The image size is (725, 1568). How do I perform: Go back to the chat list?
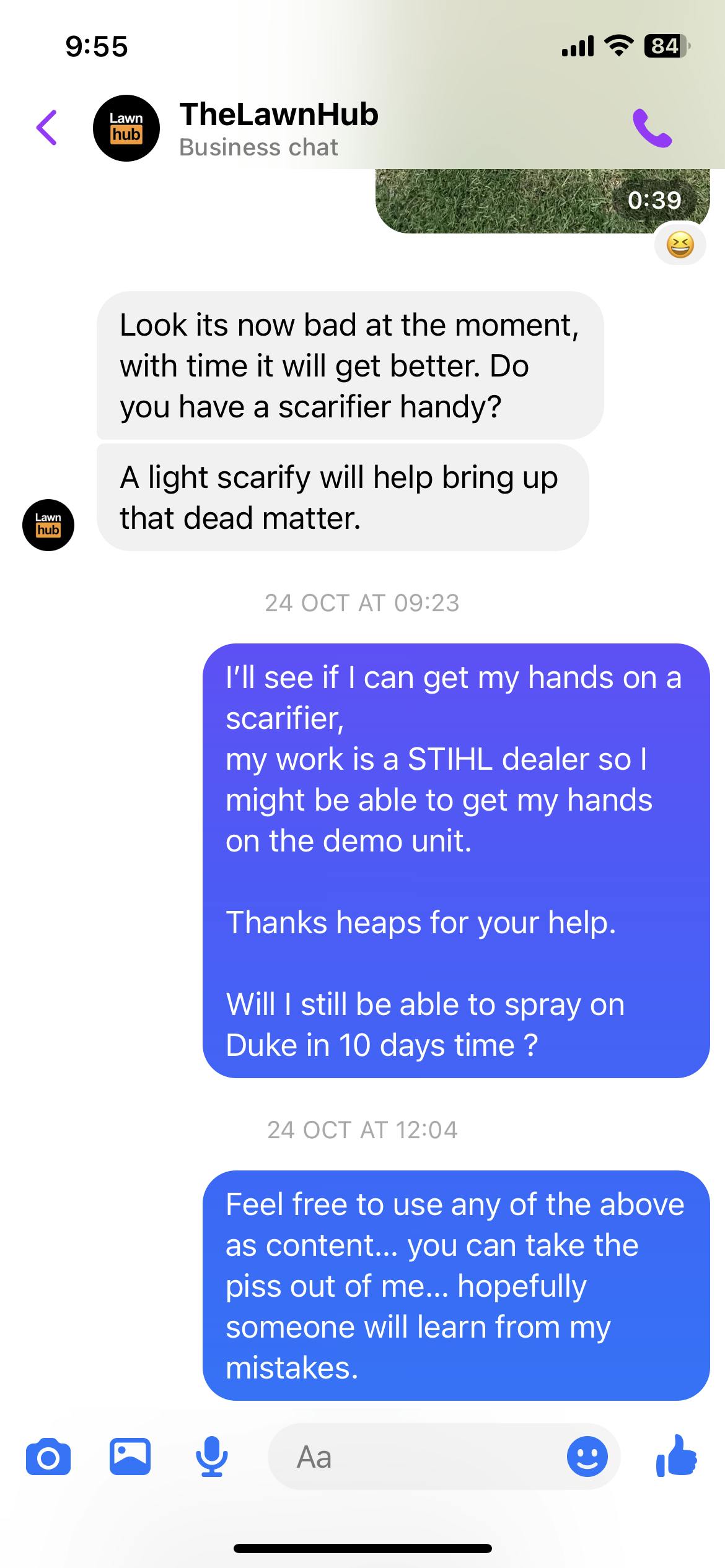[47, 128]
